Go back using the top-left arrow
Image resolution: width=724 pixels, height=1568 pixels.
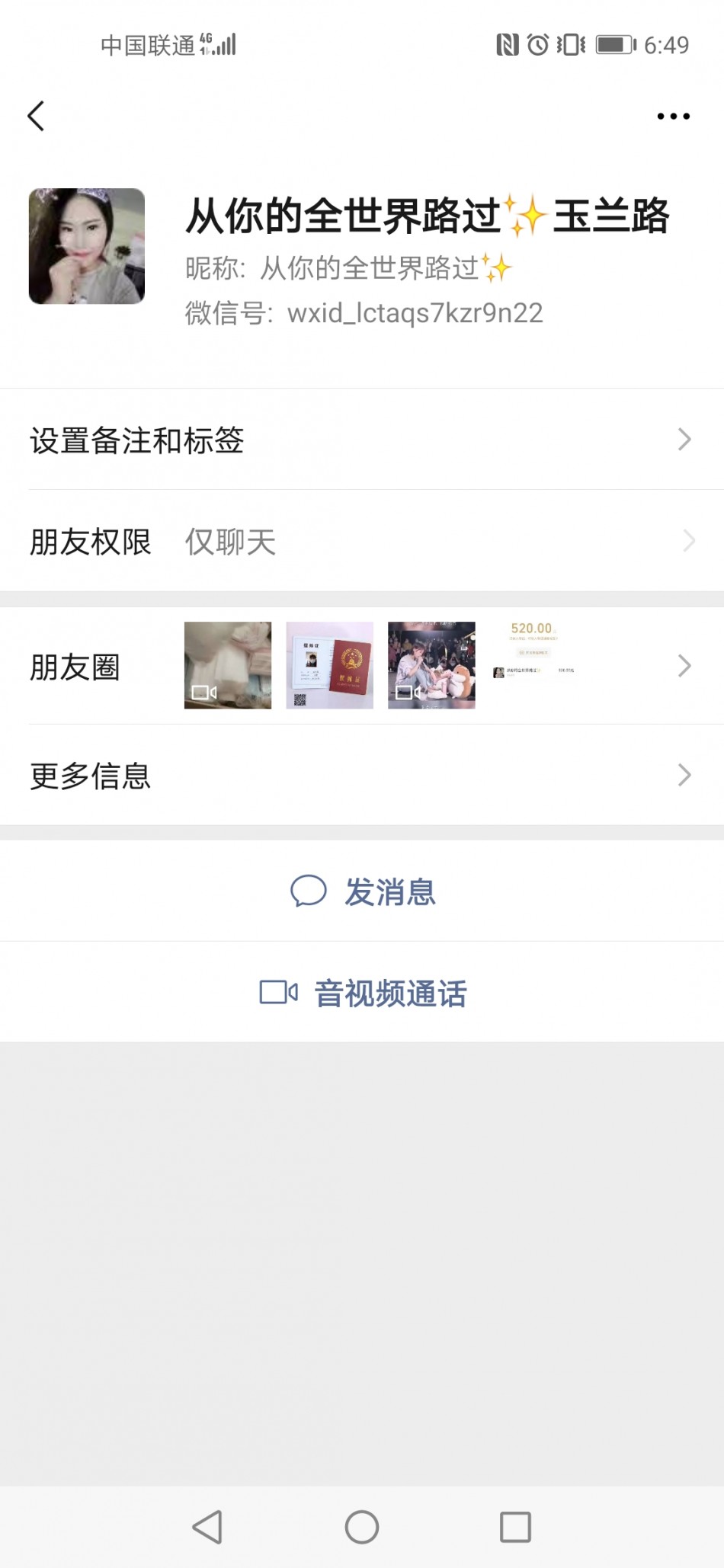[x=36, y=117]
